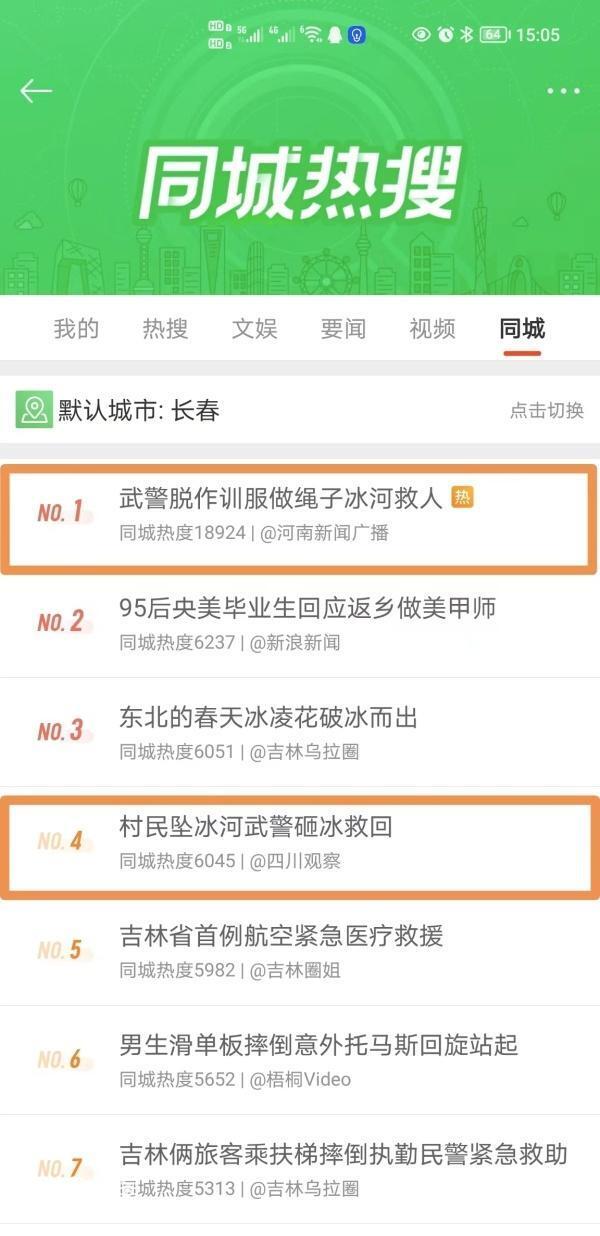Open No.7 吉林俩旅客乘扶梯摔倒执勤民警紧急救助

pos(300,1170)
